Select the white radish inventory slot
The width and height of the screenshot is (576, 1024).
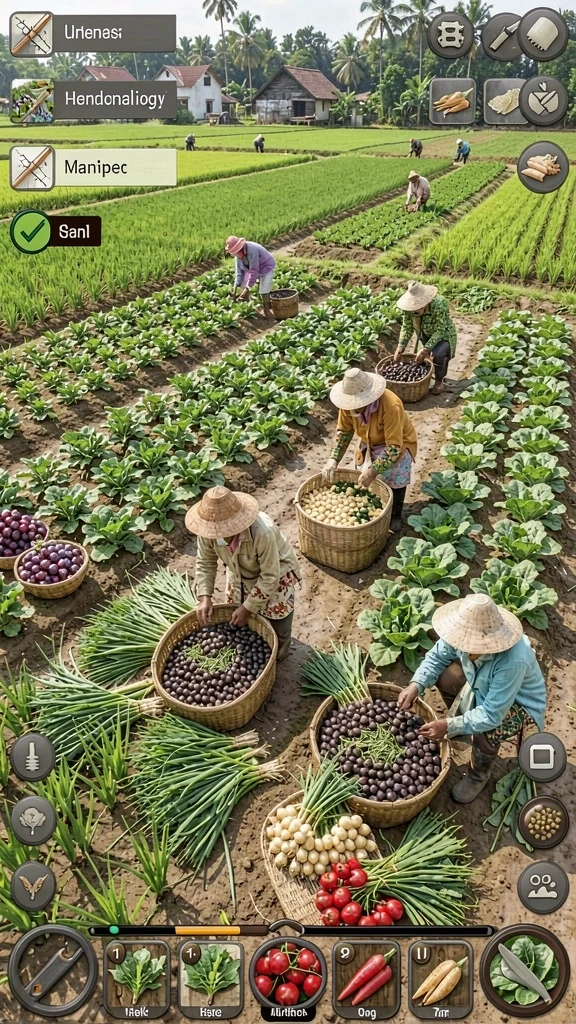pyautogui.click(x=441, y=979)
